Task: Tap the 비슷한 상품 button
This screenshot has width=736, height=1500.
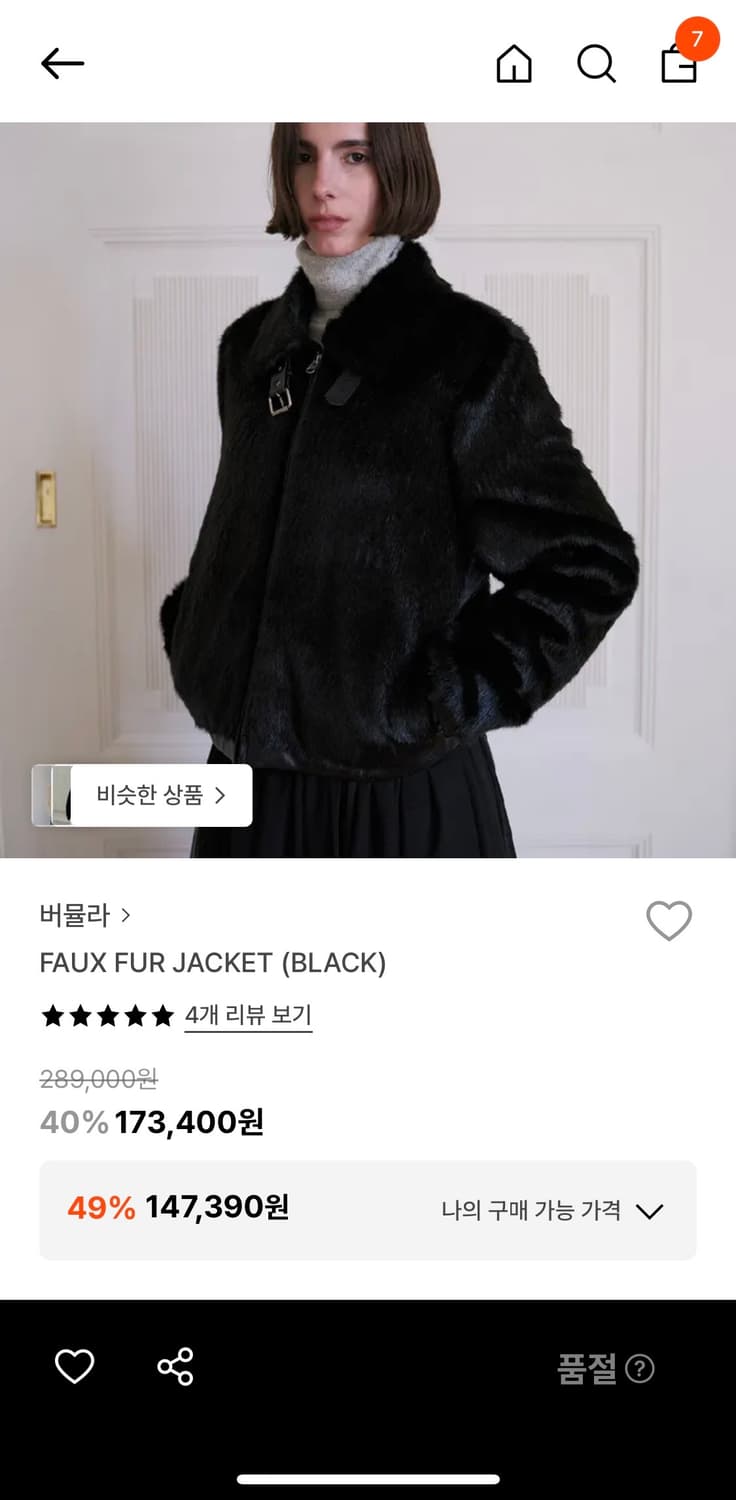Action: coord(155,795)
